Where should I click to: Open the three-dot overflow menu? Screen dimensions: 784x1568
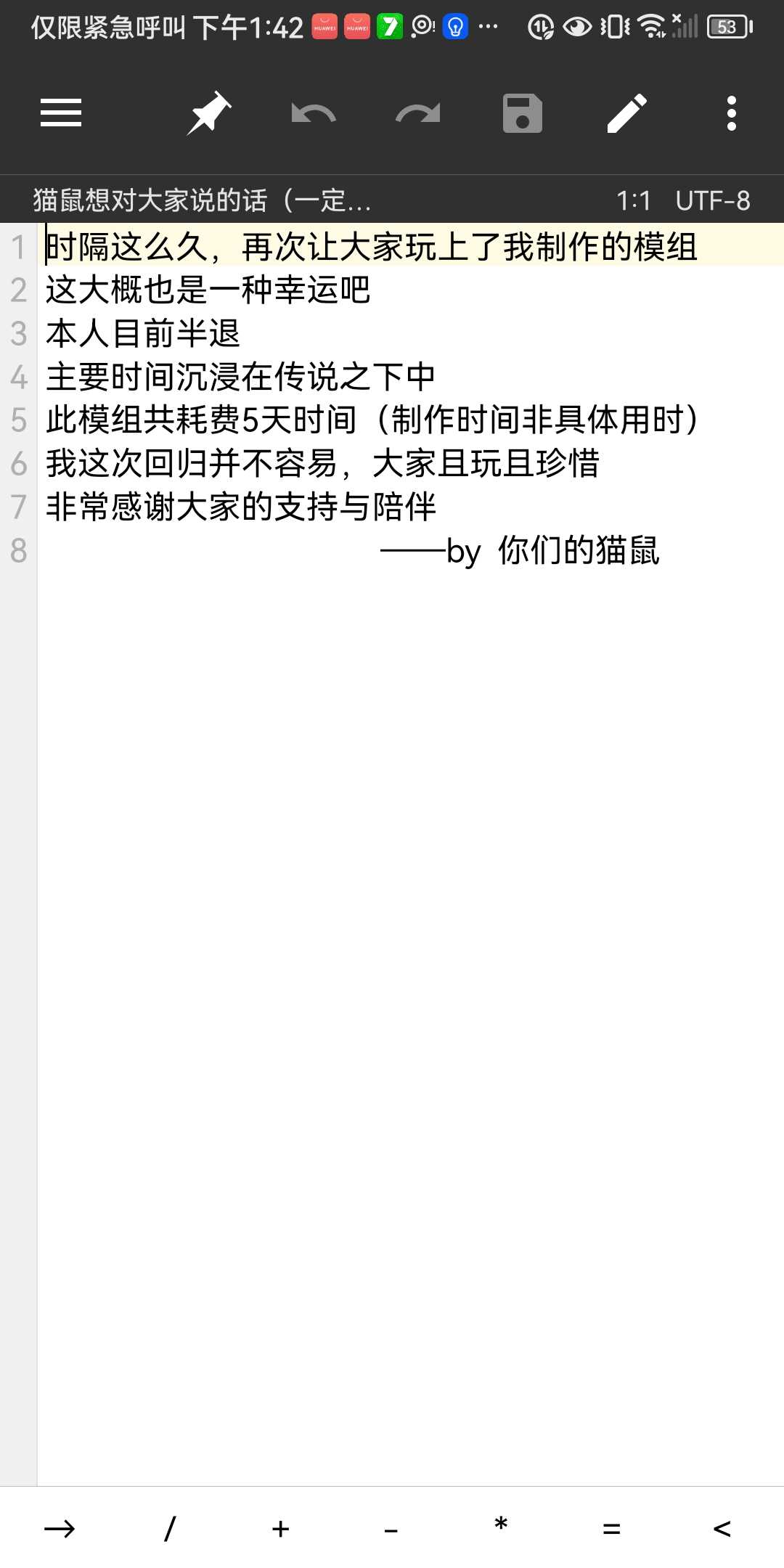tap(732, 113)
